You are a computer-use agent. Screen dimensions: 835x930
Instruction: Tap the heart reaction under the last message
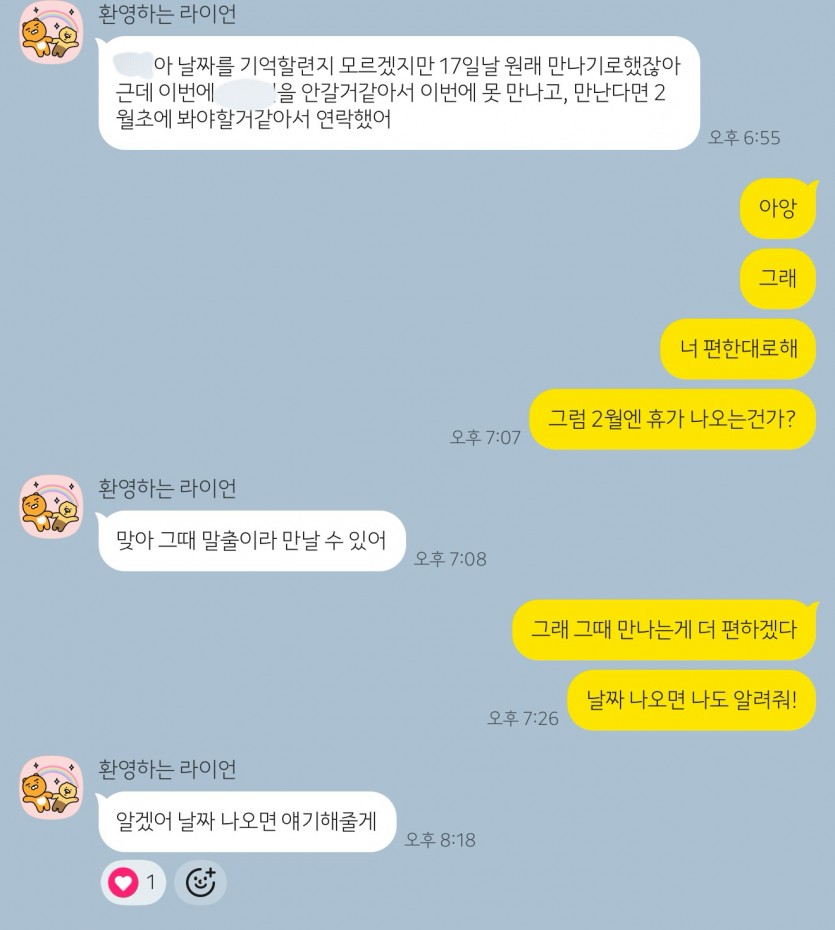tap(132, 882)
